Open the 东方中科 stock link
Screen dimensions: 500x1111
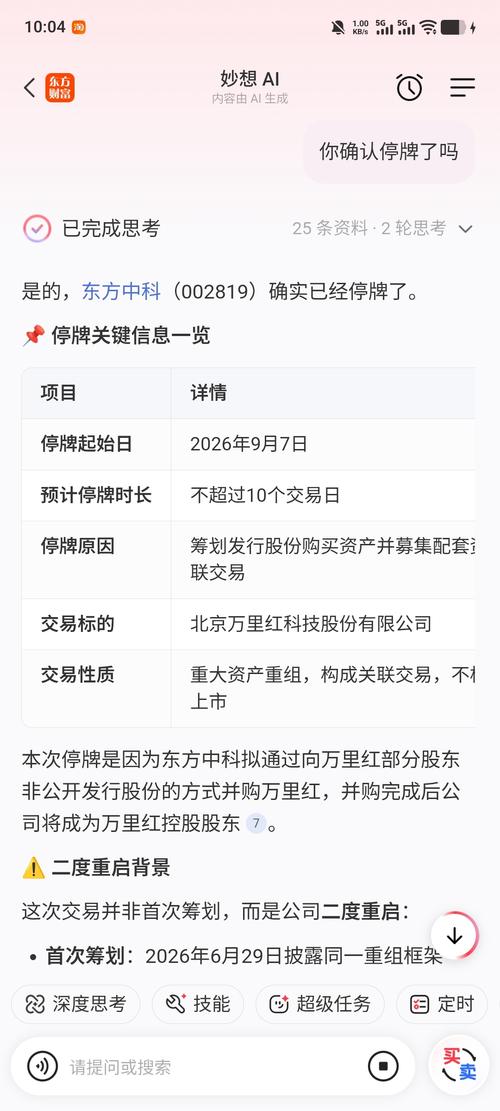[122, 291]
